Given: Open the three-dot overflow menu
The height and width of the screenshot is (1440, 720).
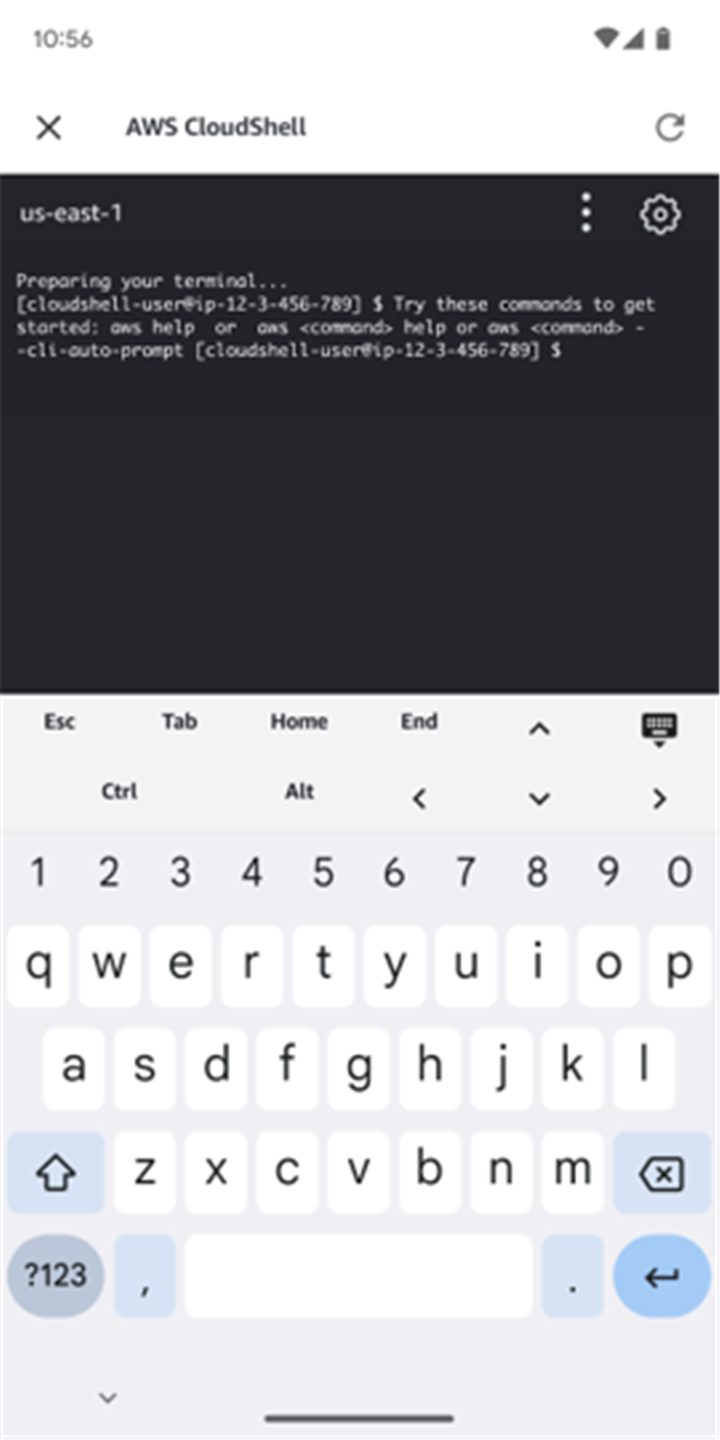Looking at the screenshot, I should pos(586,213).
